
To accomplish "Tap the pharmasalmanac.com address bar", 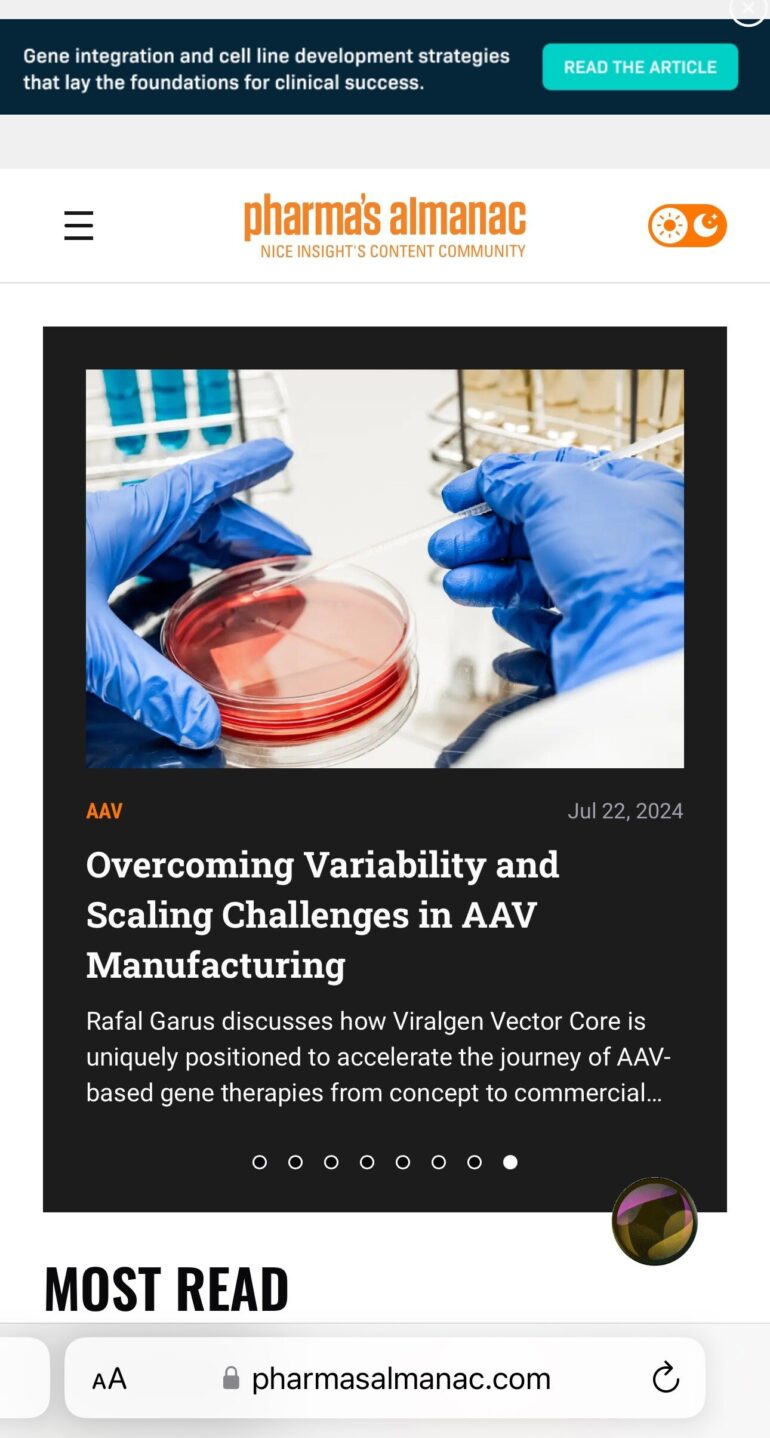I will pos(400,1379).
